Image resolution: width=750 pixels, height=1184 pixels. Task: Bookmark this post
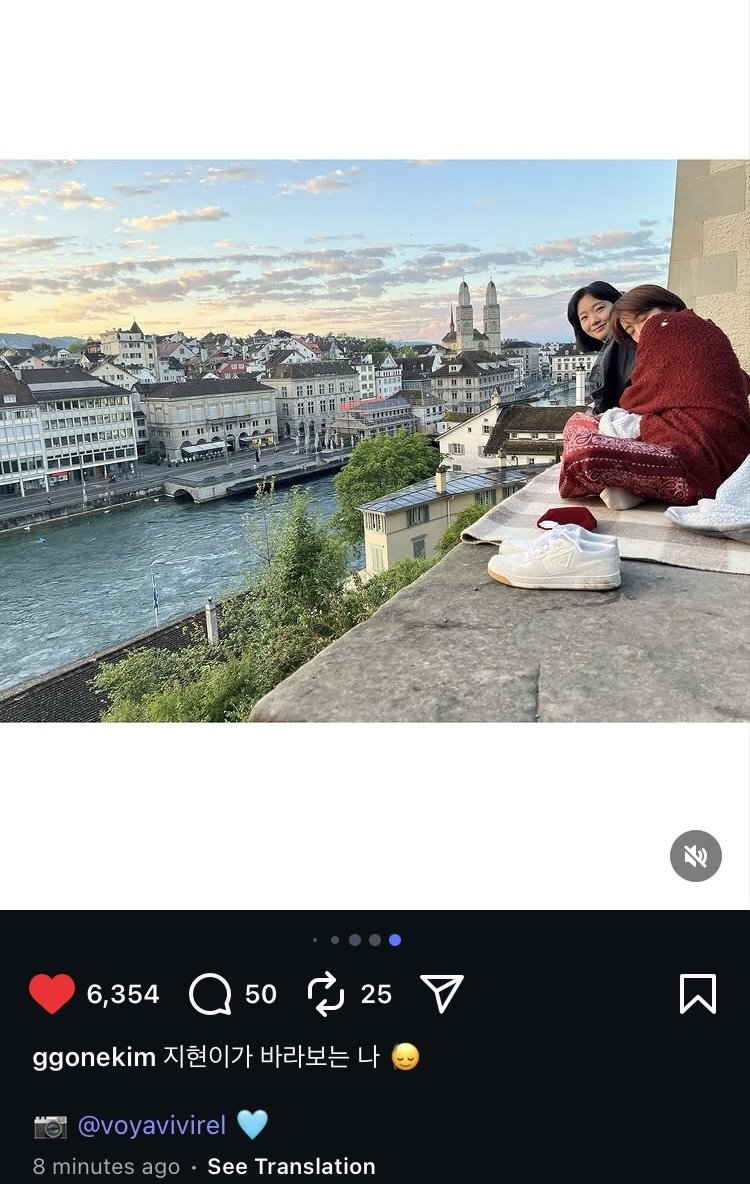tap(697, 994)
